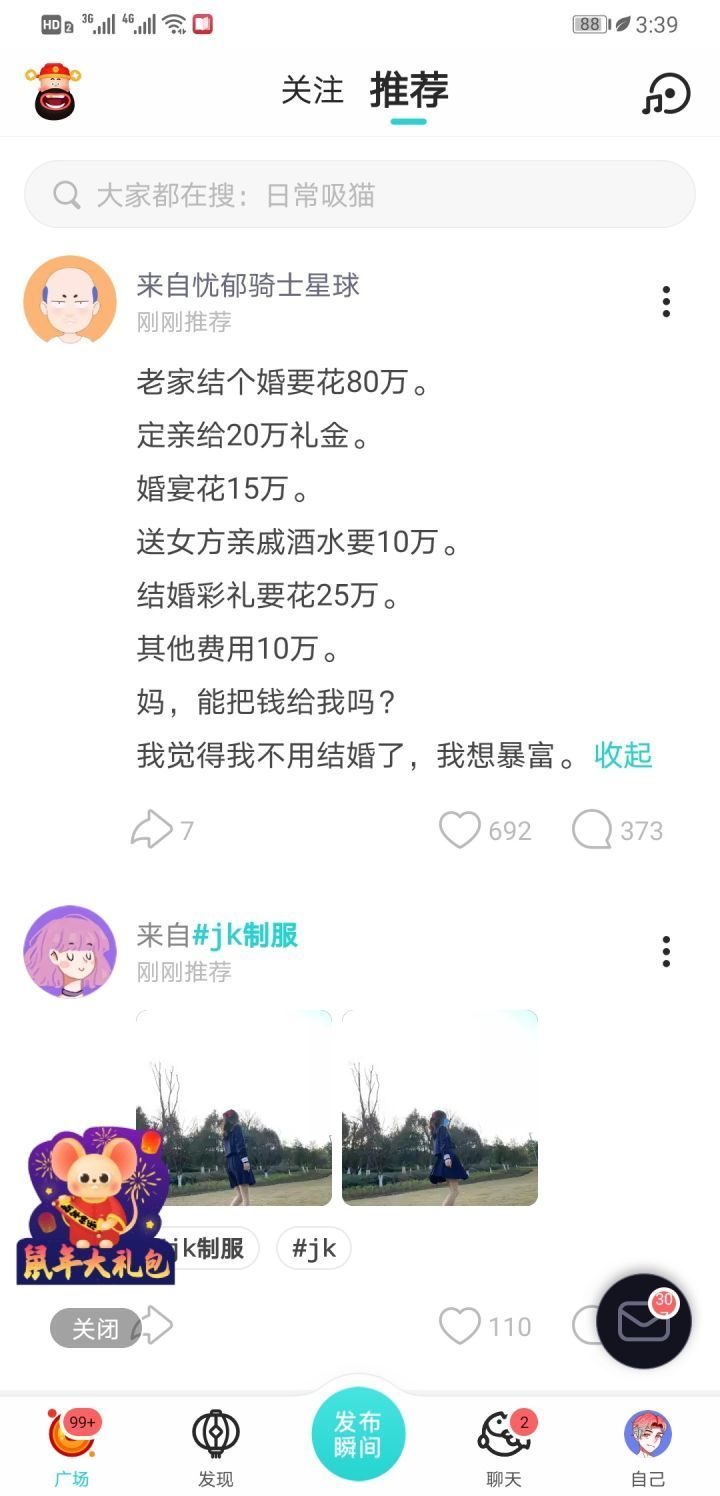Tap the 大家都在搜 search box
Viewport: 720px width, 1496px height.
click(x=359, y=195)
